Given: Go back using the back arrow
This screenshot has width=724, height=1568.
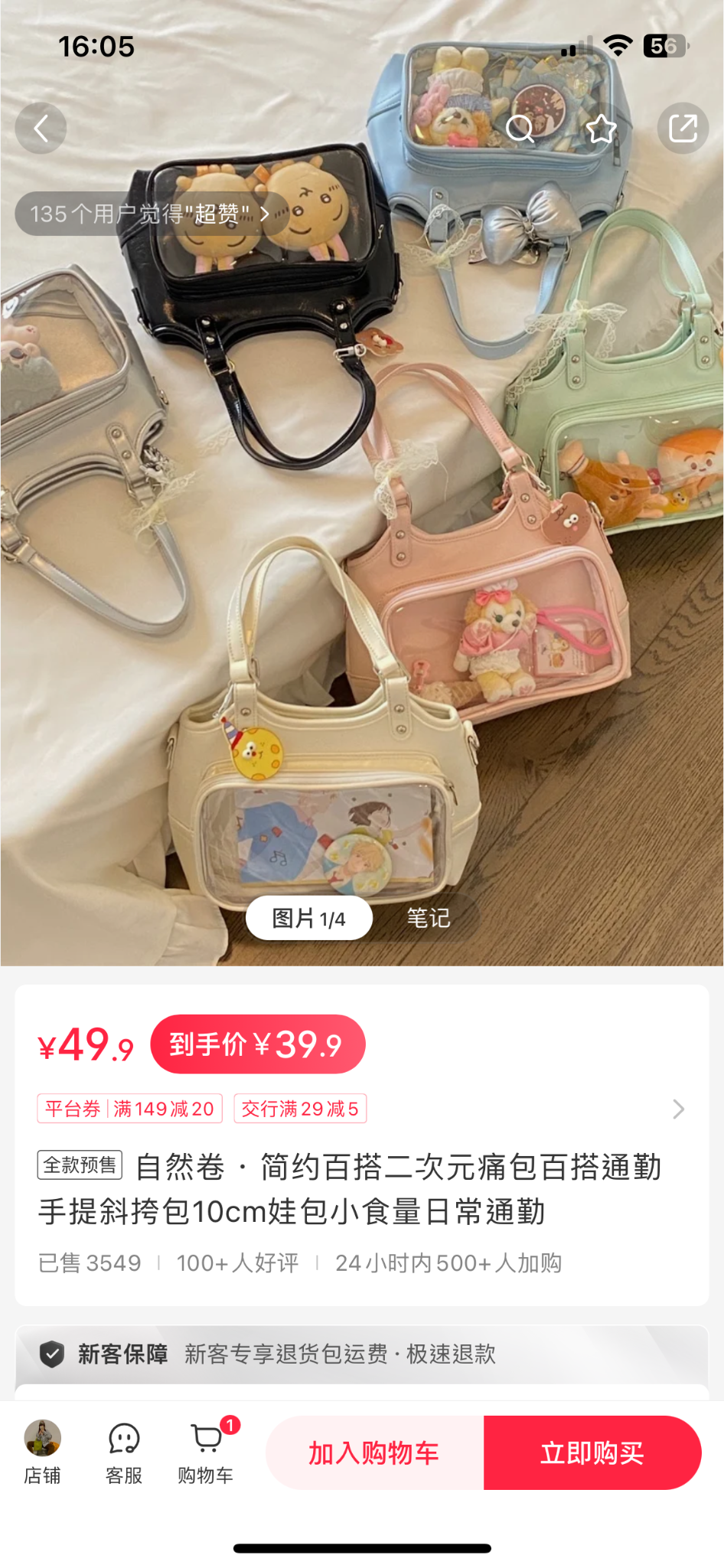Looking at the screenshot, I should coord(41,129).
